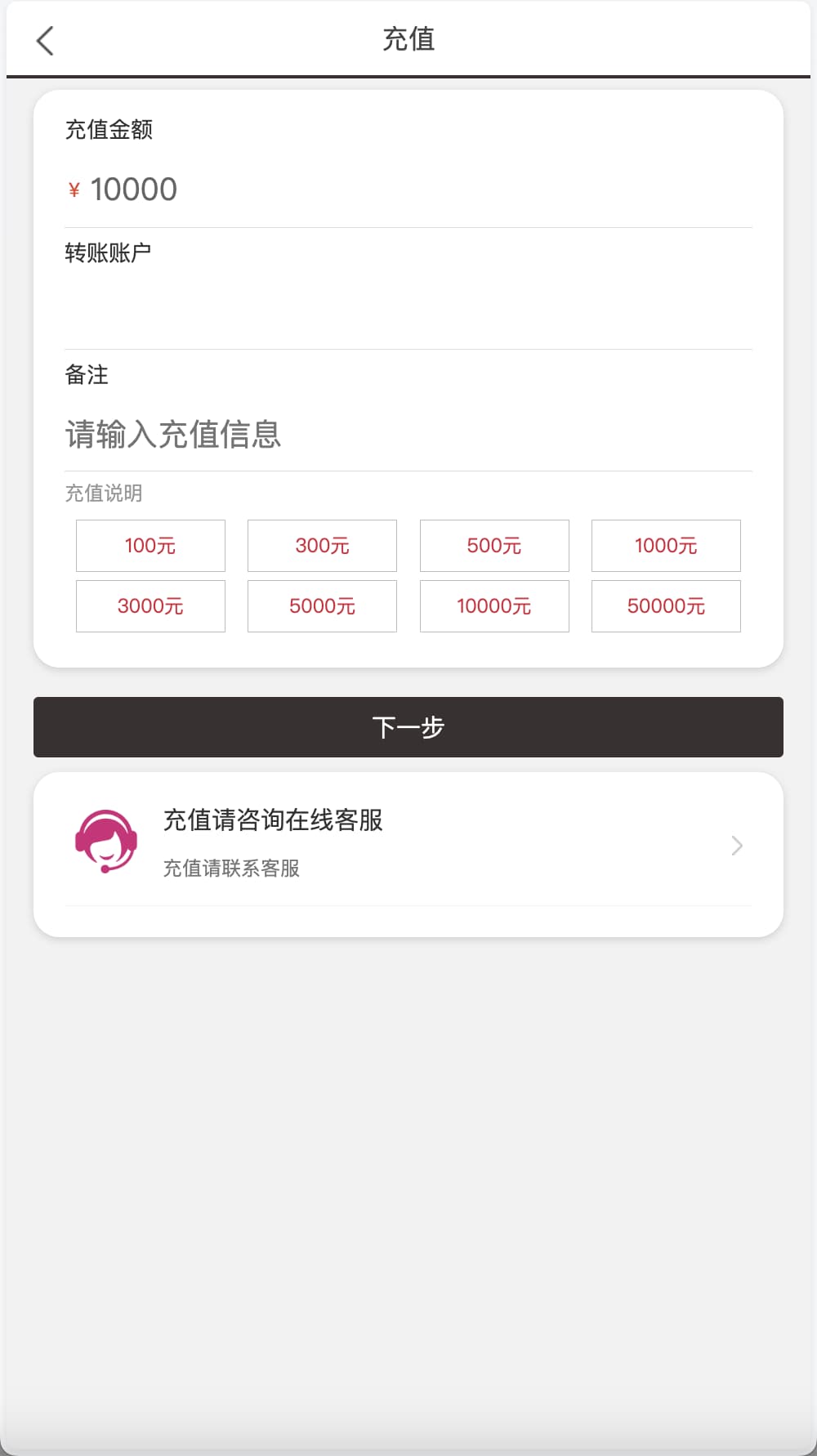Open 充值请咨询在线客服 support row
This screenshot has height=1456, width=817.
click(408, 843)
